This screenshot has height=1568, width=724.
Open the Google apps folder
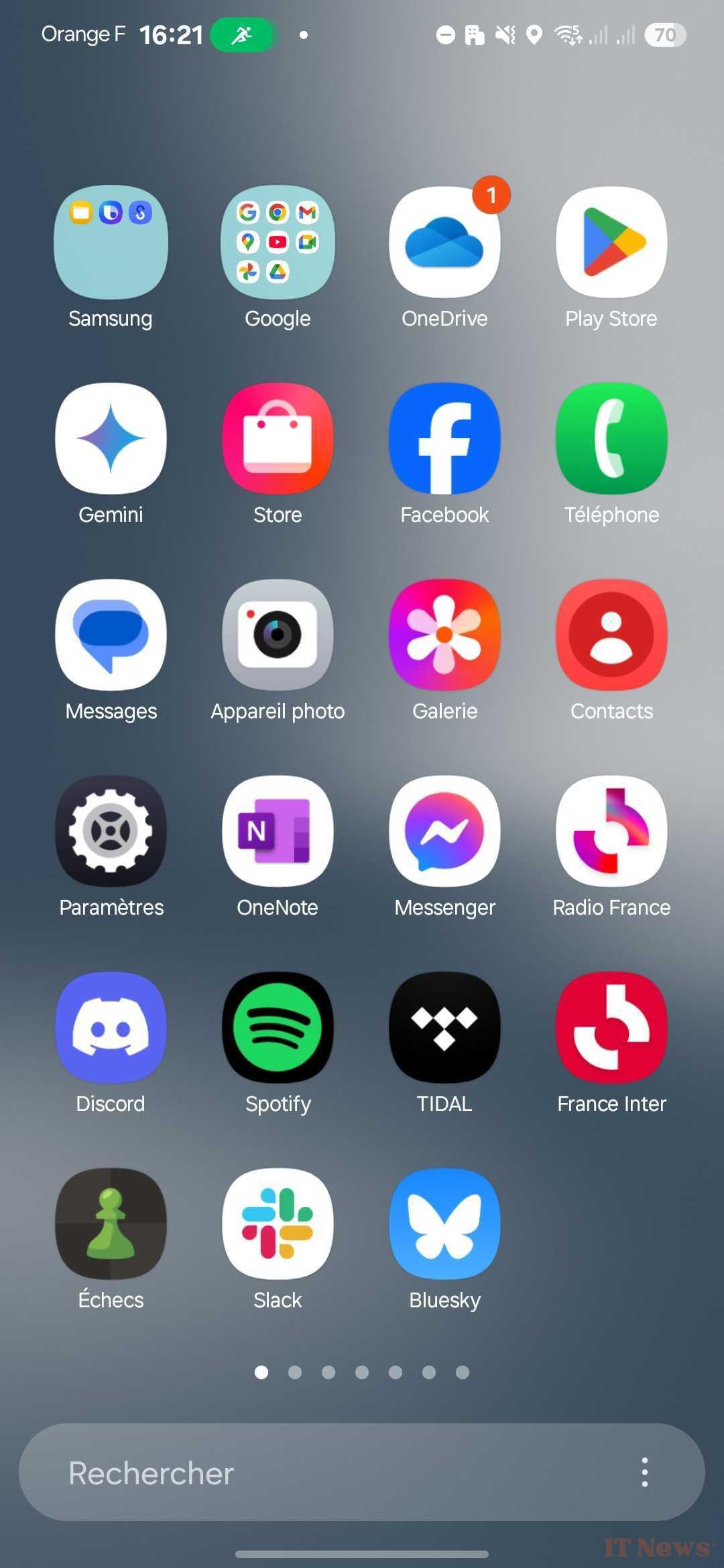(278, 243)
